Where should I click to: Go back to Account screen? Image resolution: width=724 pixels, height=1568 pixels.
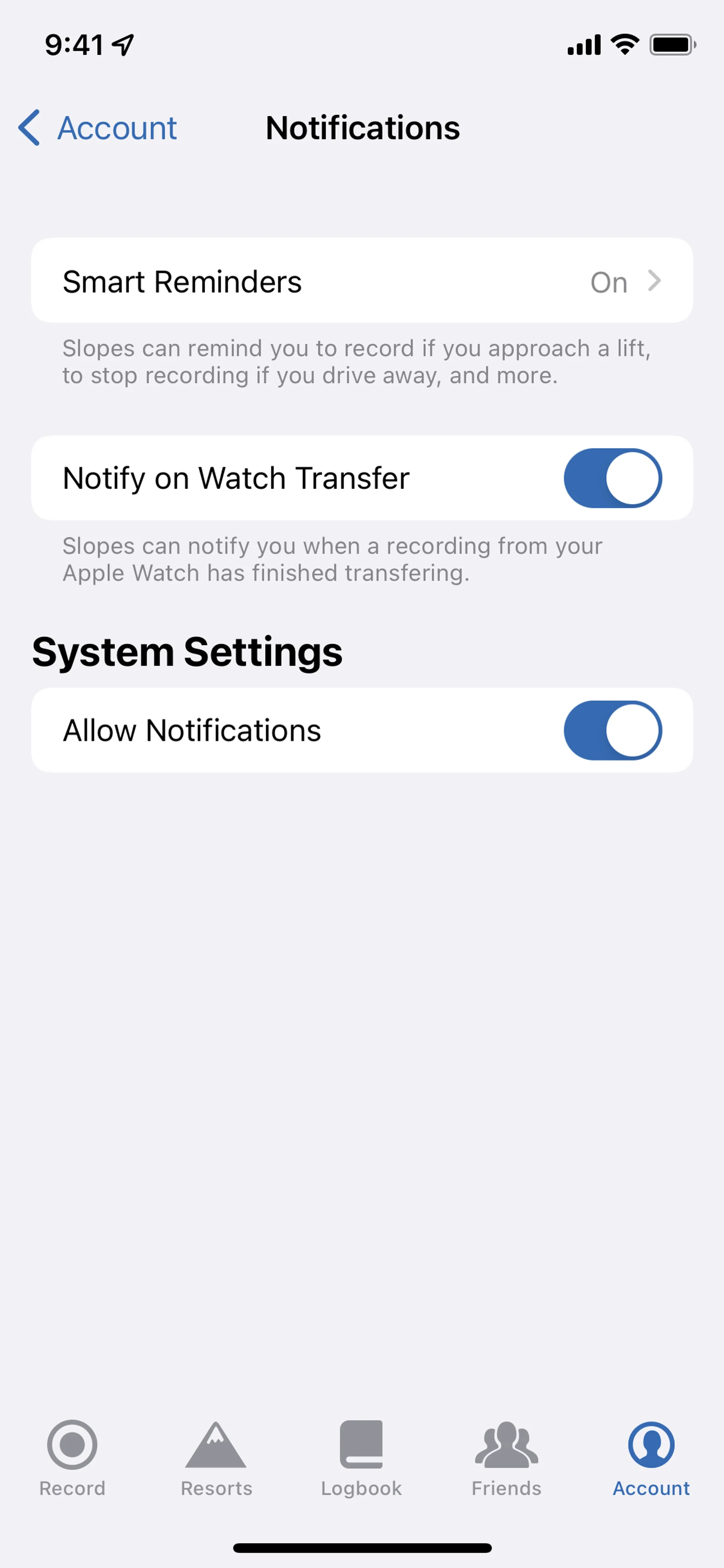click(98, 128)
